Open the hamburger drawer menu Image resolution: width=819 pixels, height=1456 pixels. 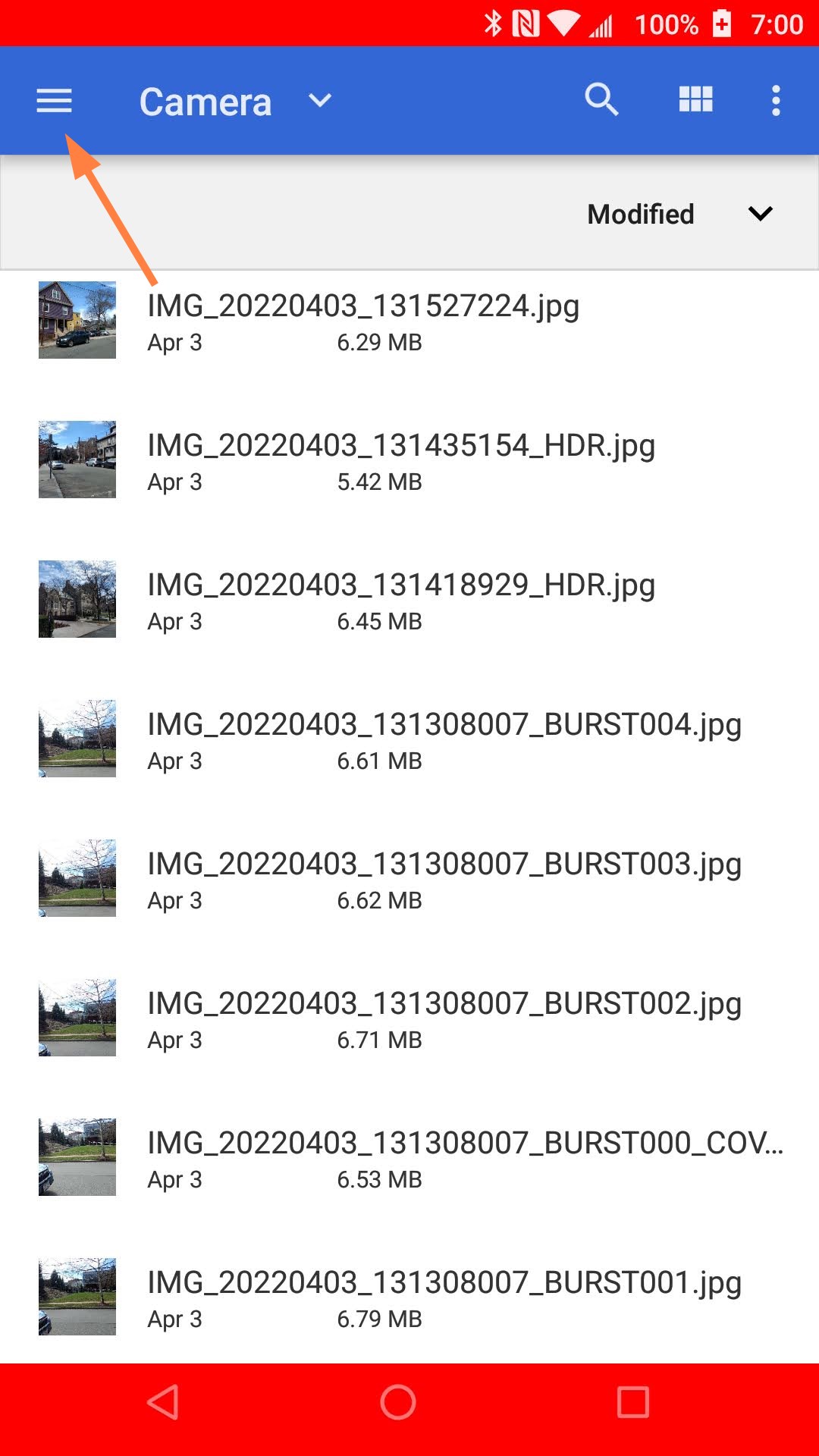tap(54, 100)
